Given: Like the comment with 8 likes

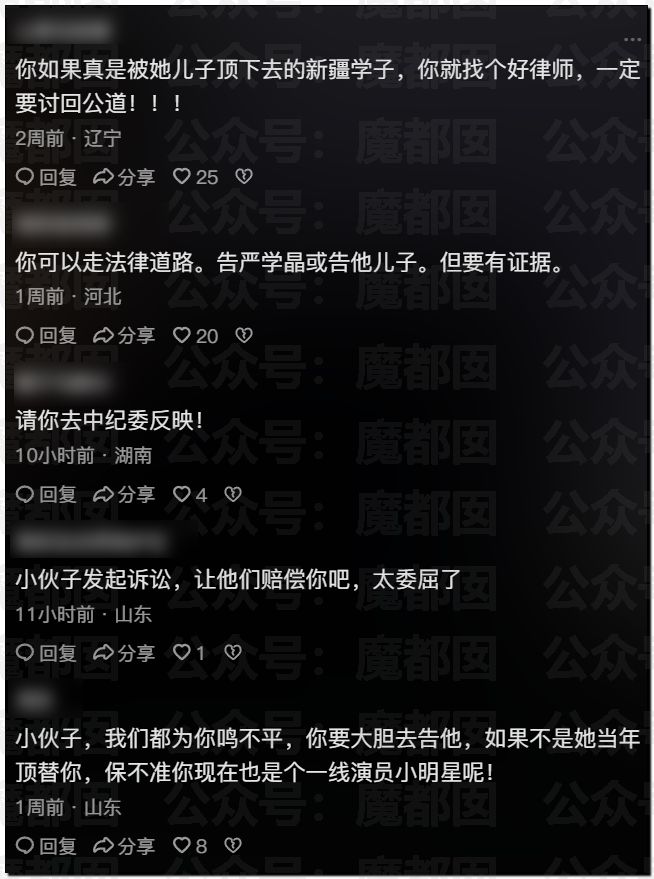Looking at the screenshot, I should pyautogui.click(x=190, y=846).
